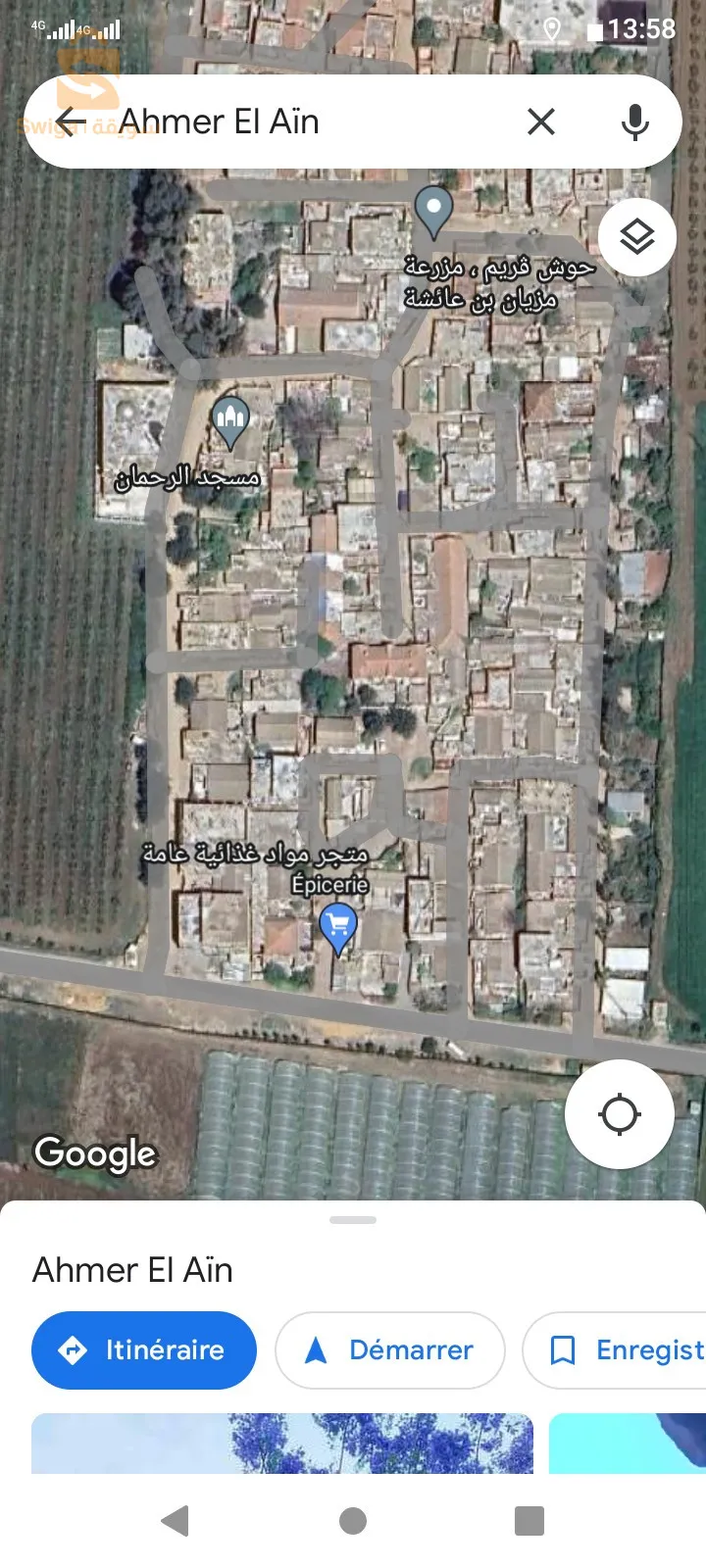
Task: Start navigation with Démarrer
Action: (390, 1350)
